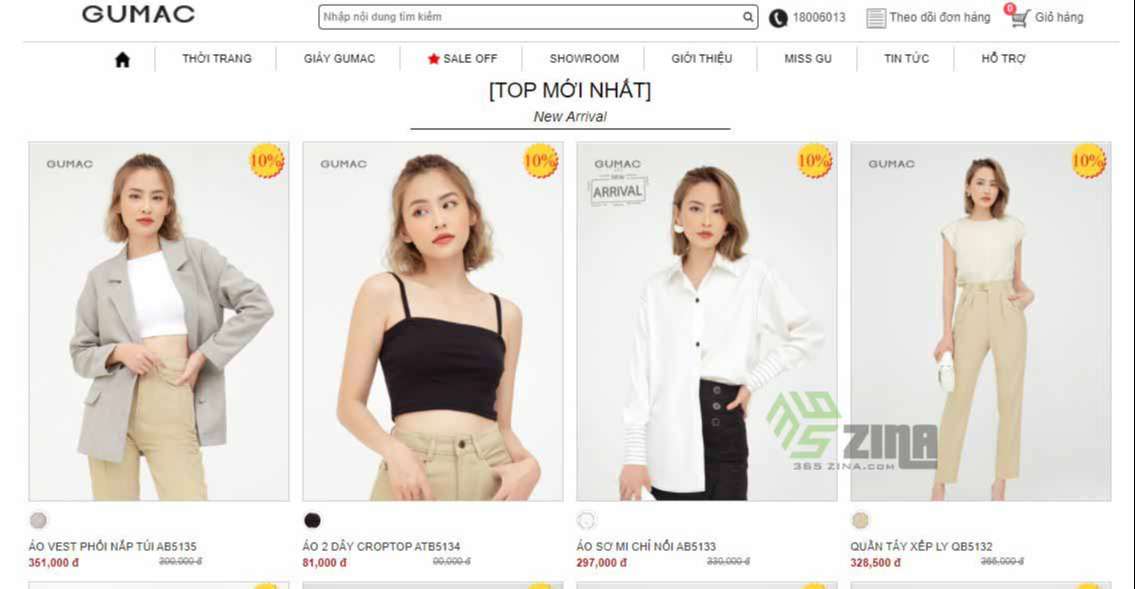This screenshot has height=589, width=1135.
Task: Open the Giỏ hàng shopping cart
Action: tap(1046, 17)
